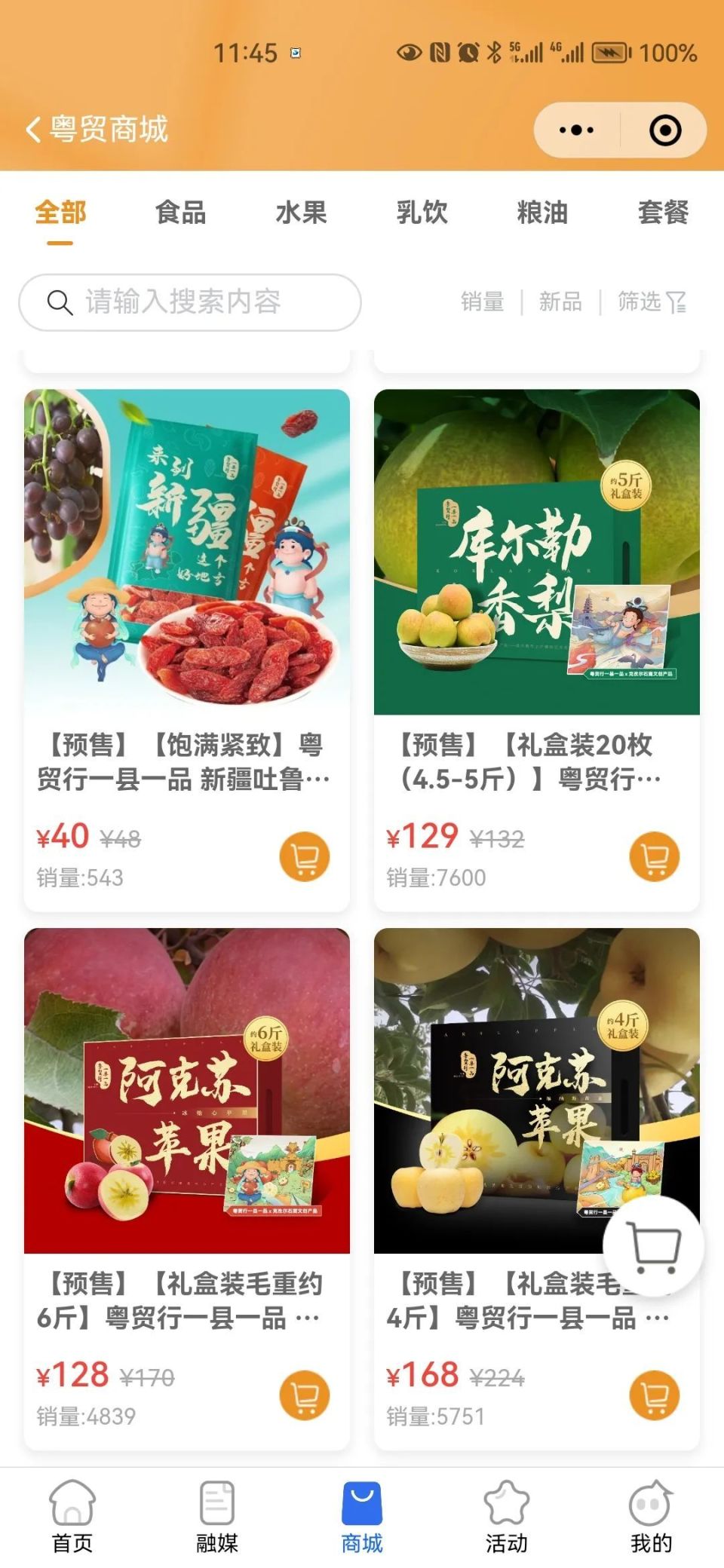Close the mini program with the circle button

point(664,130)
